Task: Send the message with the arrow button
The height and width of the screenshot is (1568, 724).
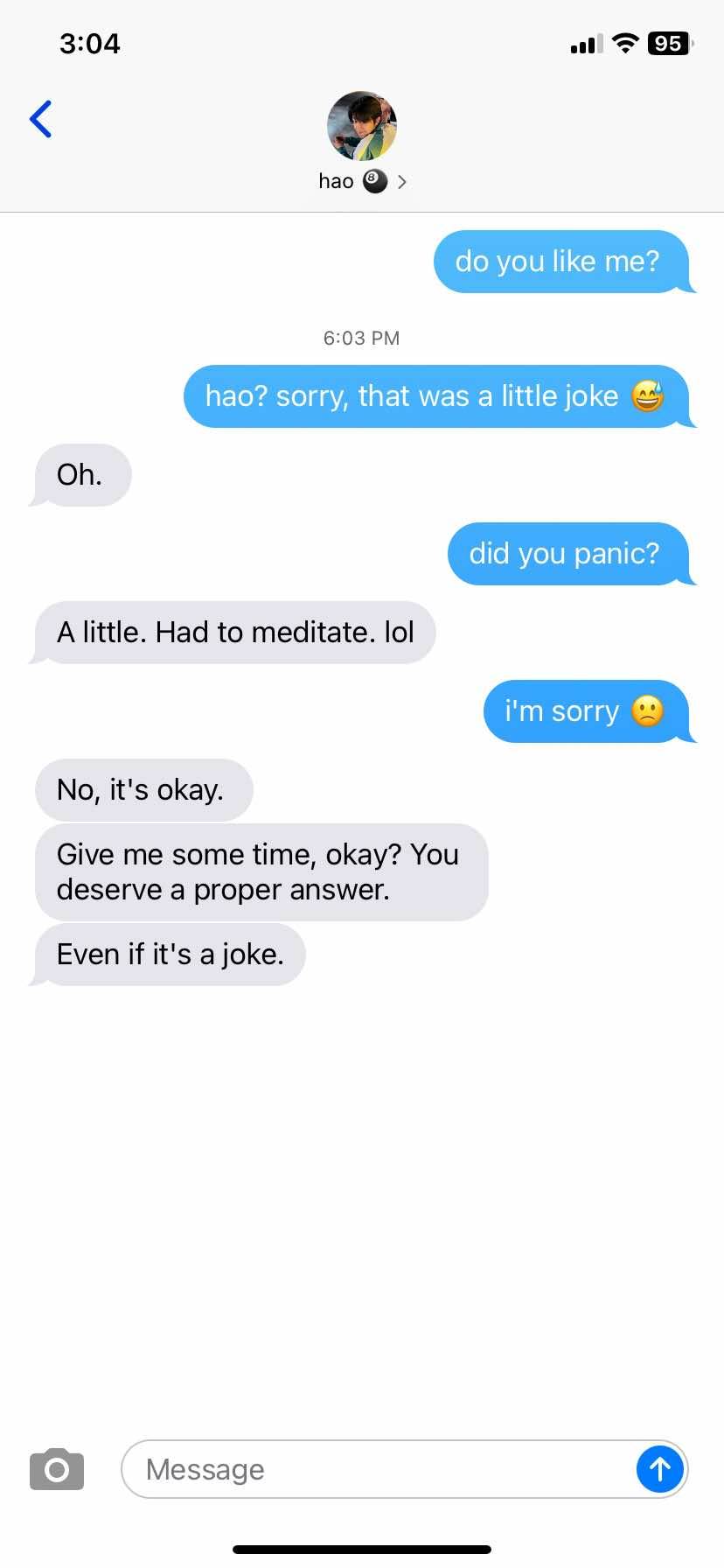Action: pos(659,1469)
